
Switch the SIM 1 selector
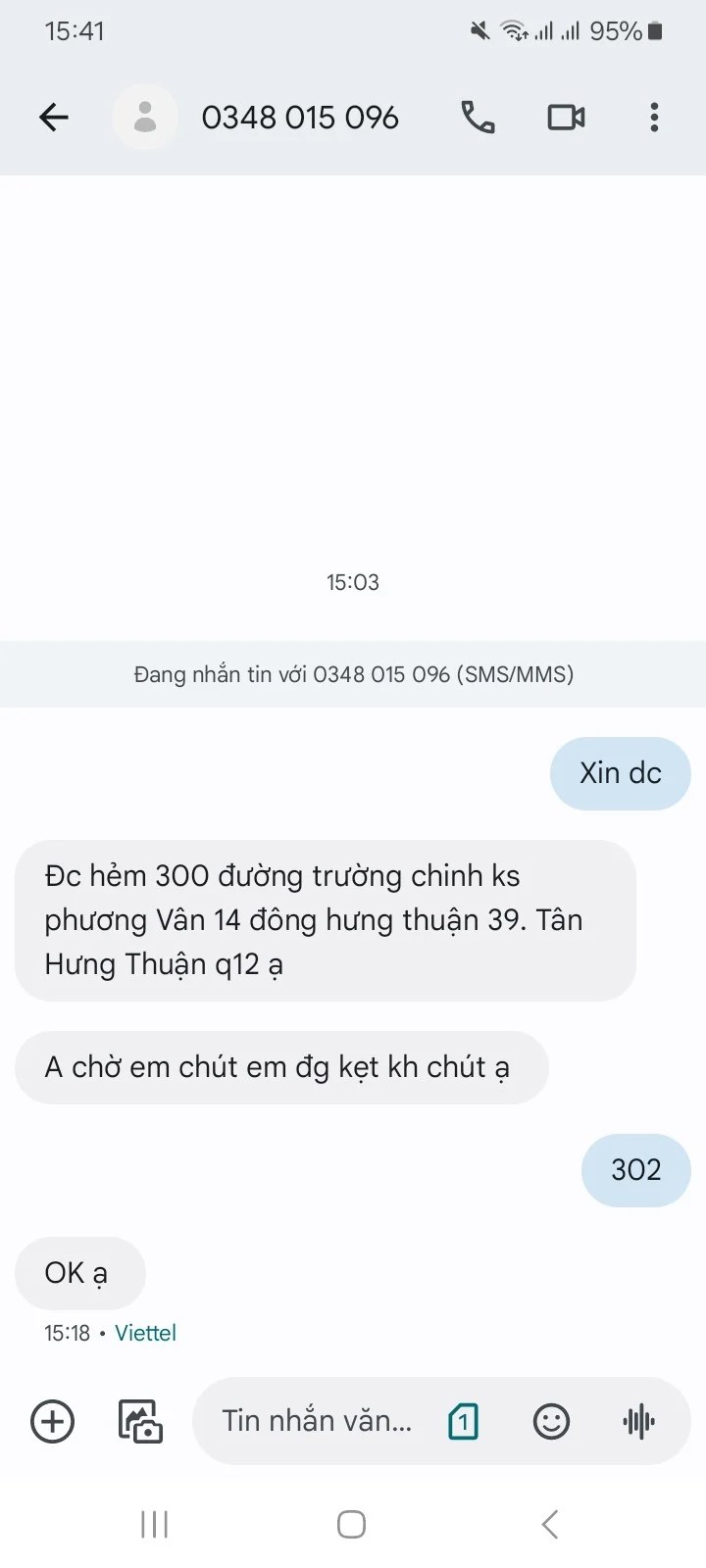click(x=463, y=1421)
